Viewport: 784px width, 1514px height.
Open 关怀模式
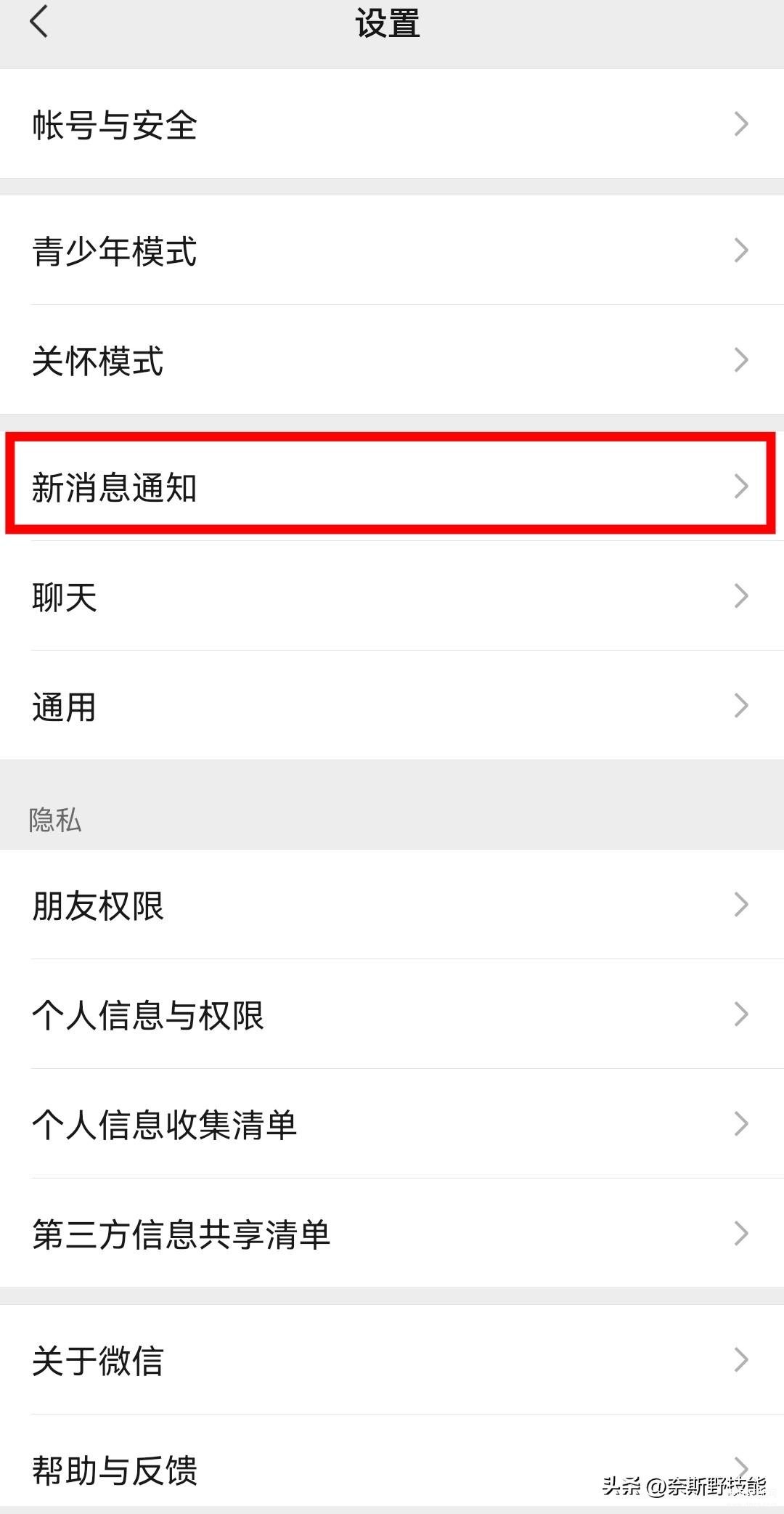pyautogui.click(x=392, y=360)
